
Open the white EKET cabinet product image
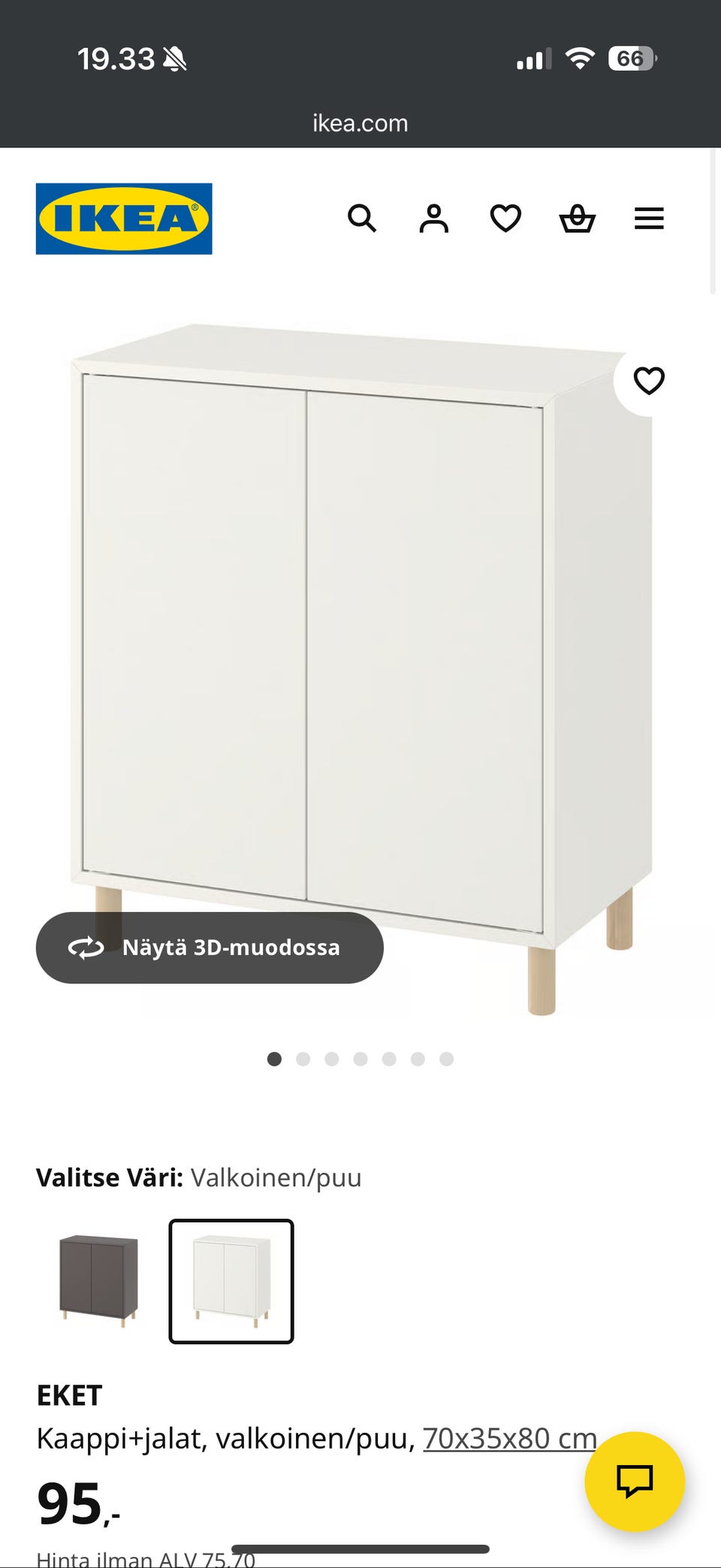coord(360,639)
